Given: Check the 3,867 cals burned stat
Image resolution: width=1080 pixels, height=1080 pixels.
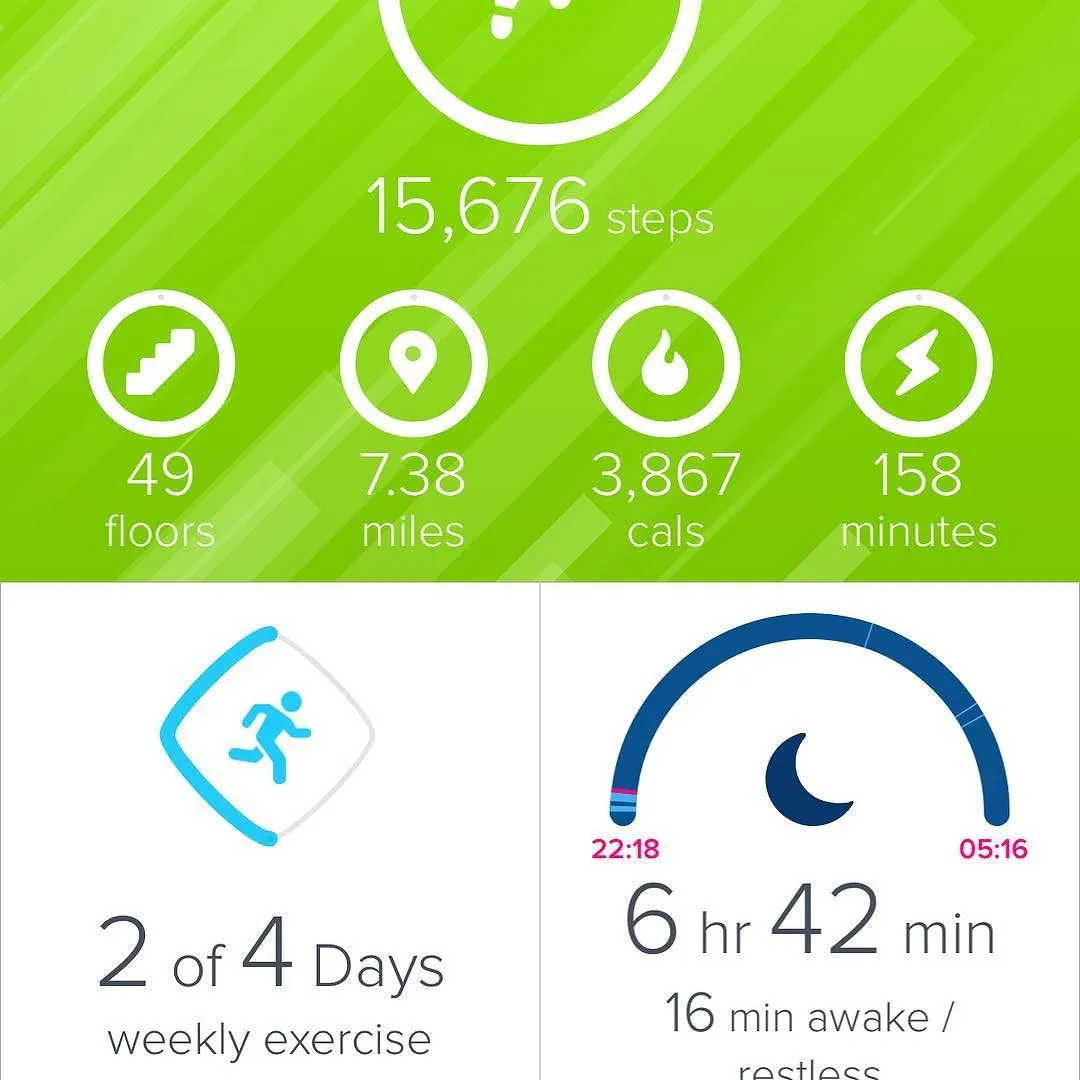Looking at the screenshot, I should point(665,421).
